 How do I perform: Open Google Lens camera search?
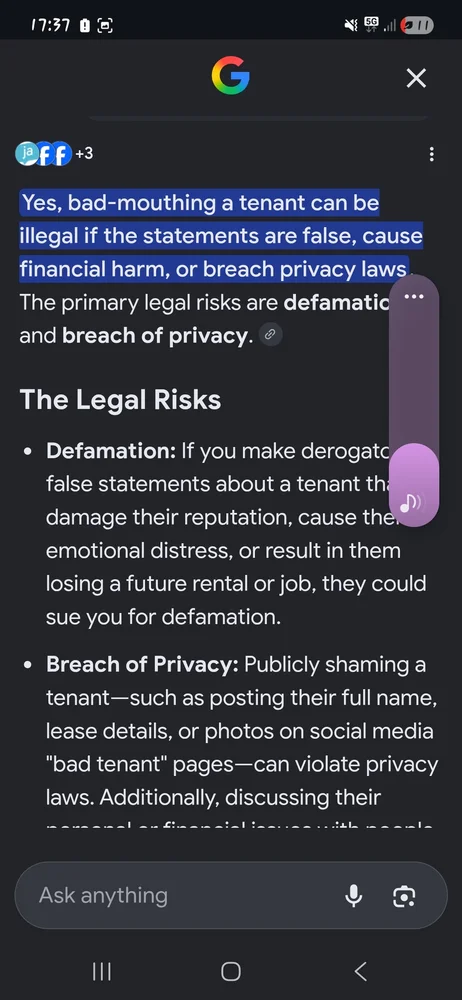pos(403,896)
